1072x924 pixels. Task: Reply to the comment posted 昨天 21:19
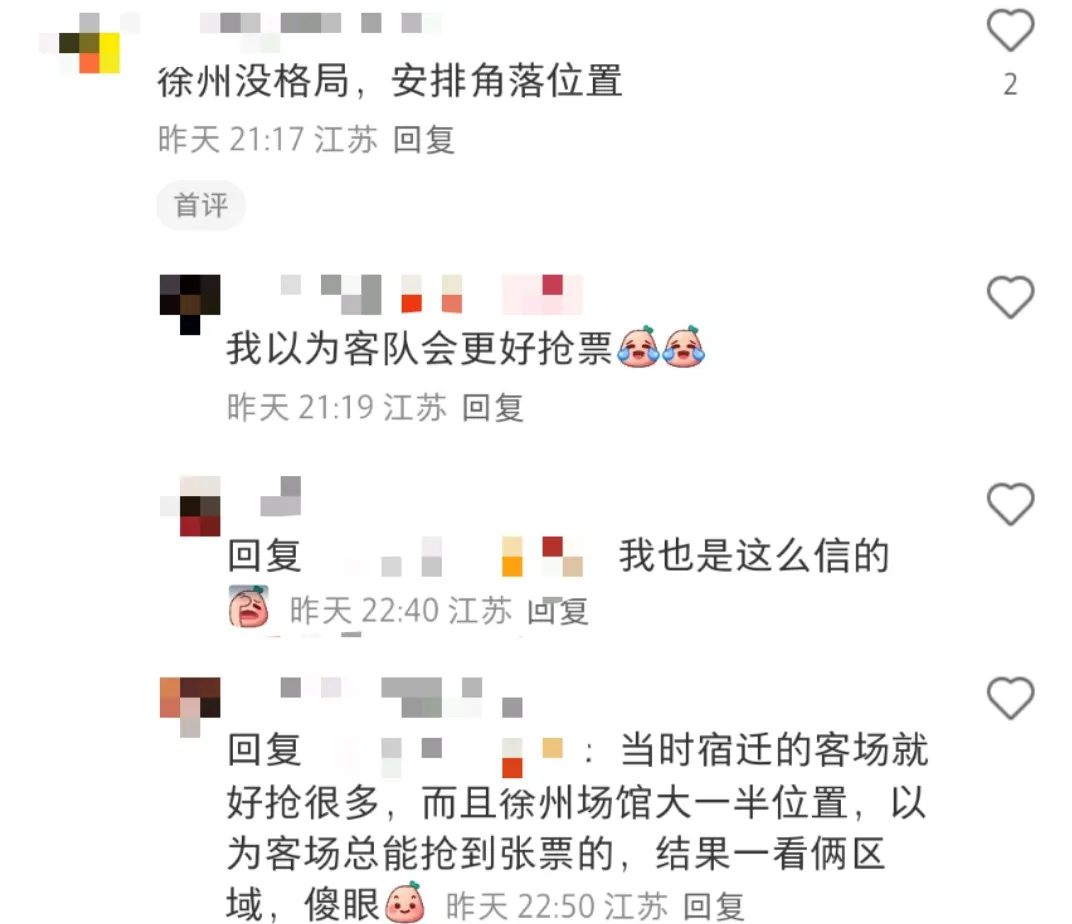point(493,407)
